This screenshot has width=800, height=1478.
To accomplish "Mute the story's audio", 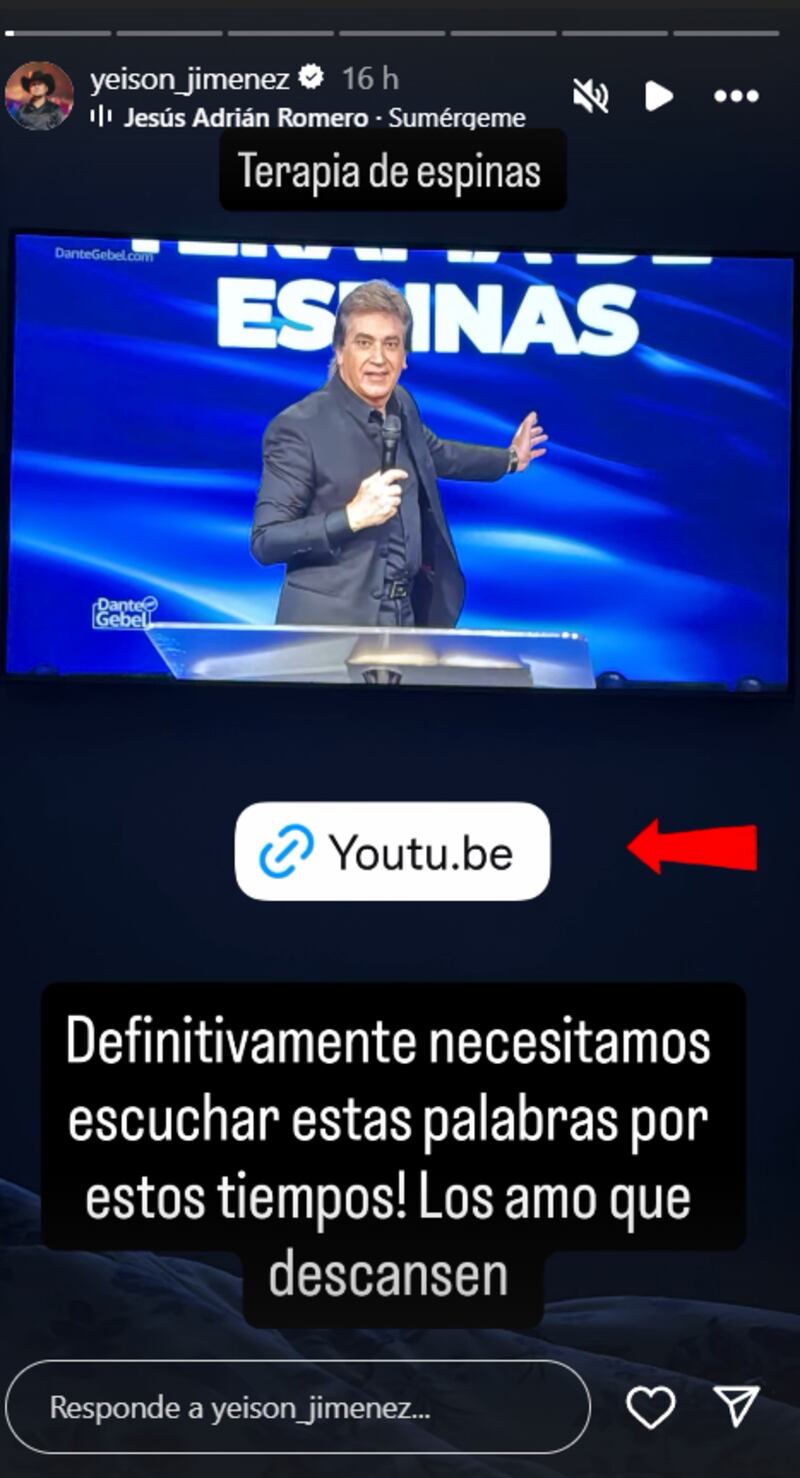I will click(590, 94).
